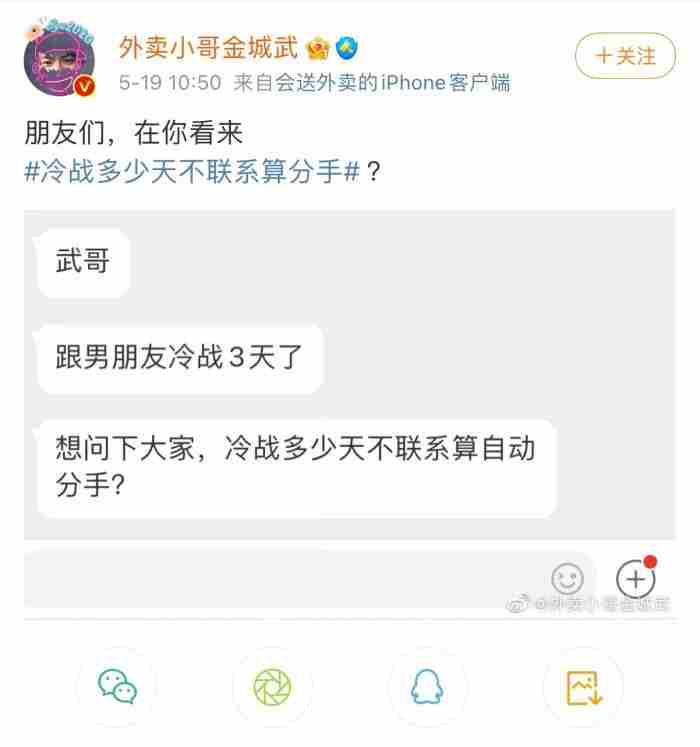Image resolution: width=700 pixels, height=747 pixels.
Task: Open the 外卖小哥金城武 username link
Action: (208, 47)
